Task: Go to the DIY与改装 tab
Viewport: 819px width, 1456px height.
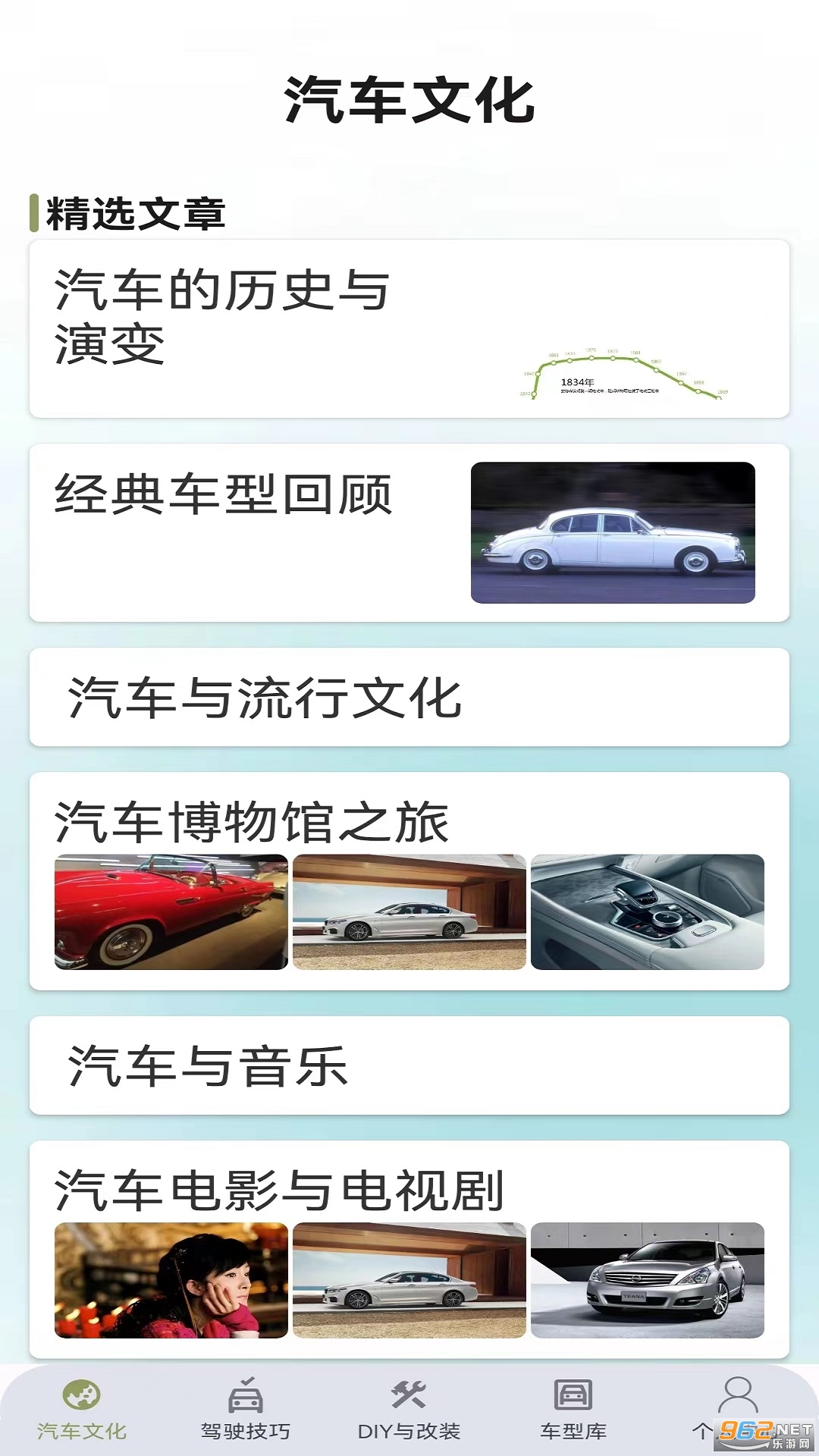Action: (x=409, y=1410)
